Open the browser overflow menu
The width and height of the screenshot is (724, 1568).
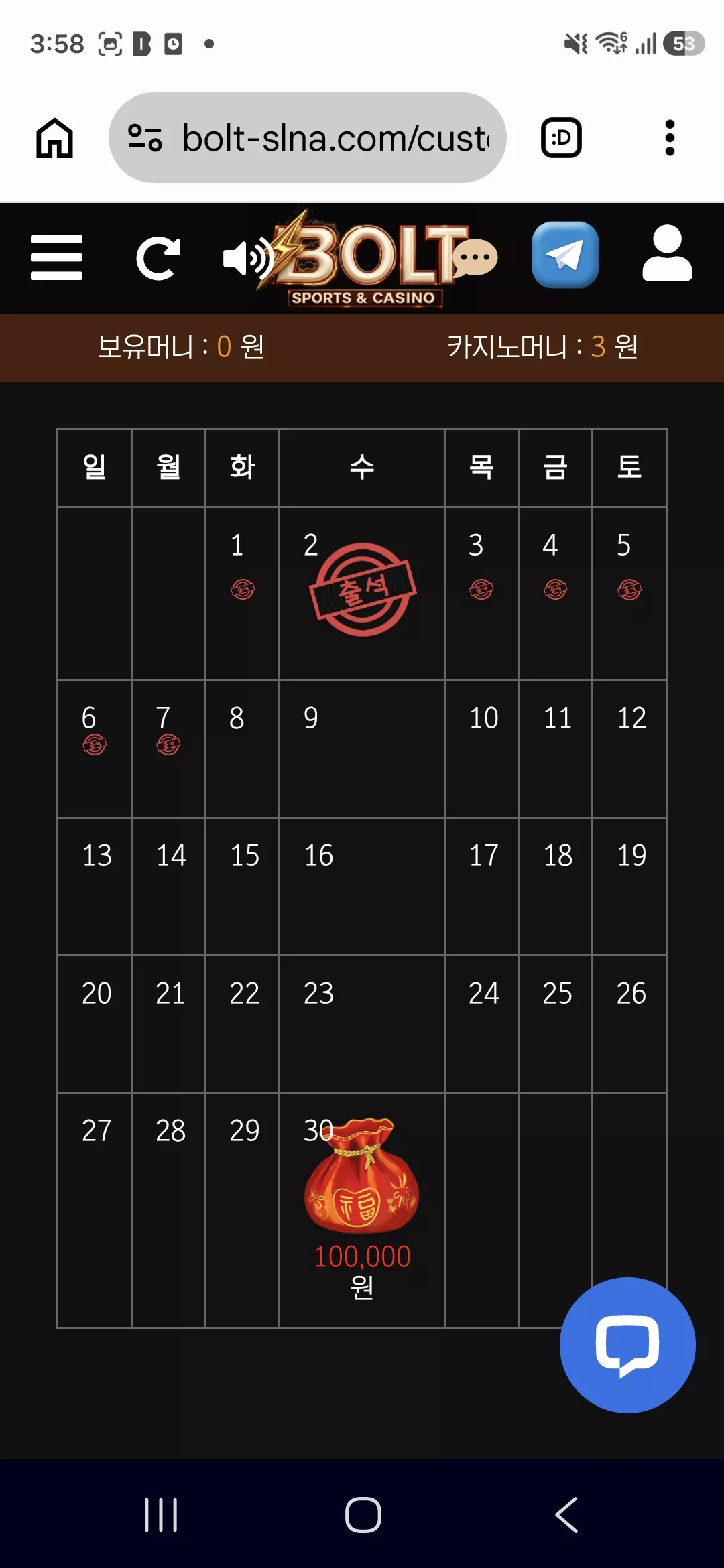point(669,138)
